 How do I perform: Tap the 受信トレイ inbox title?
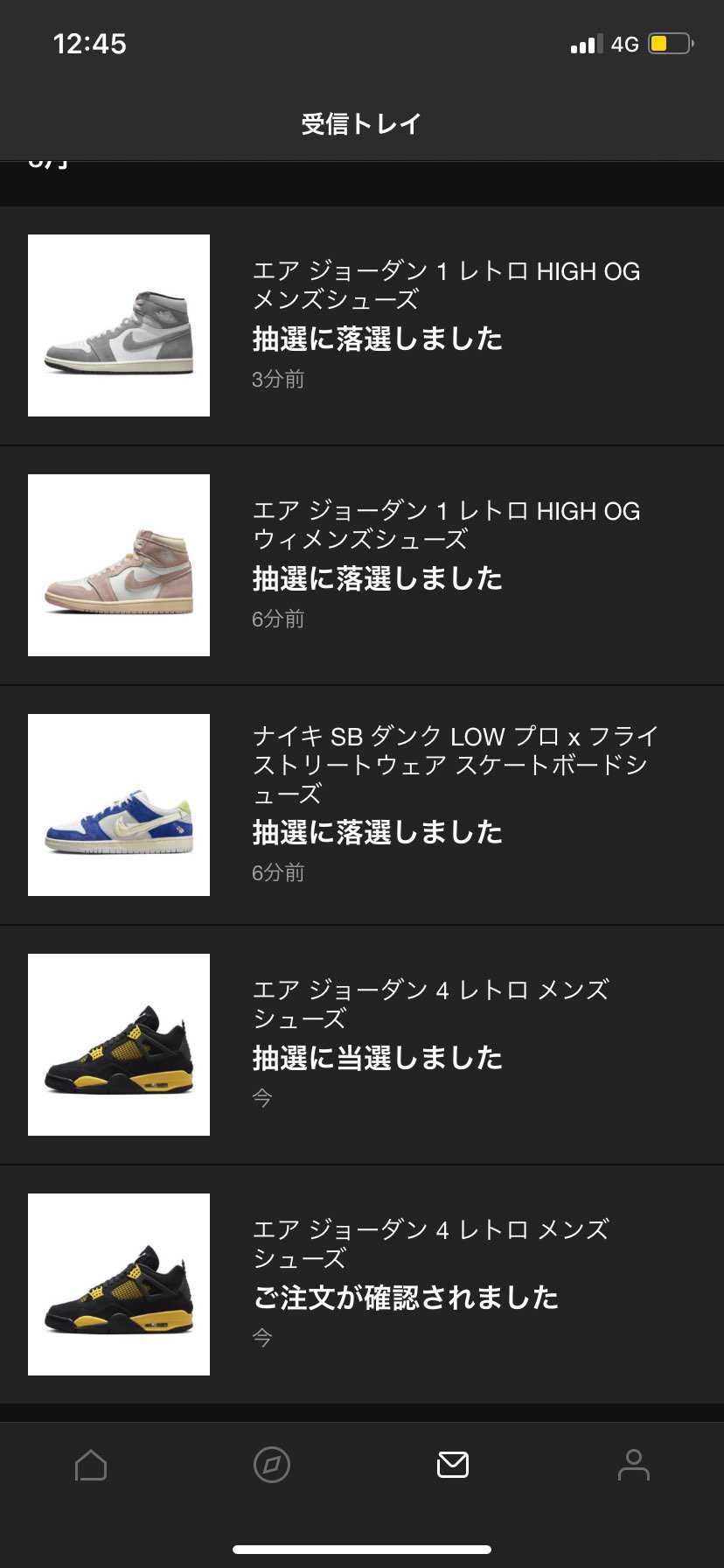(362, 122)
